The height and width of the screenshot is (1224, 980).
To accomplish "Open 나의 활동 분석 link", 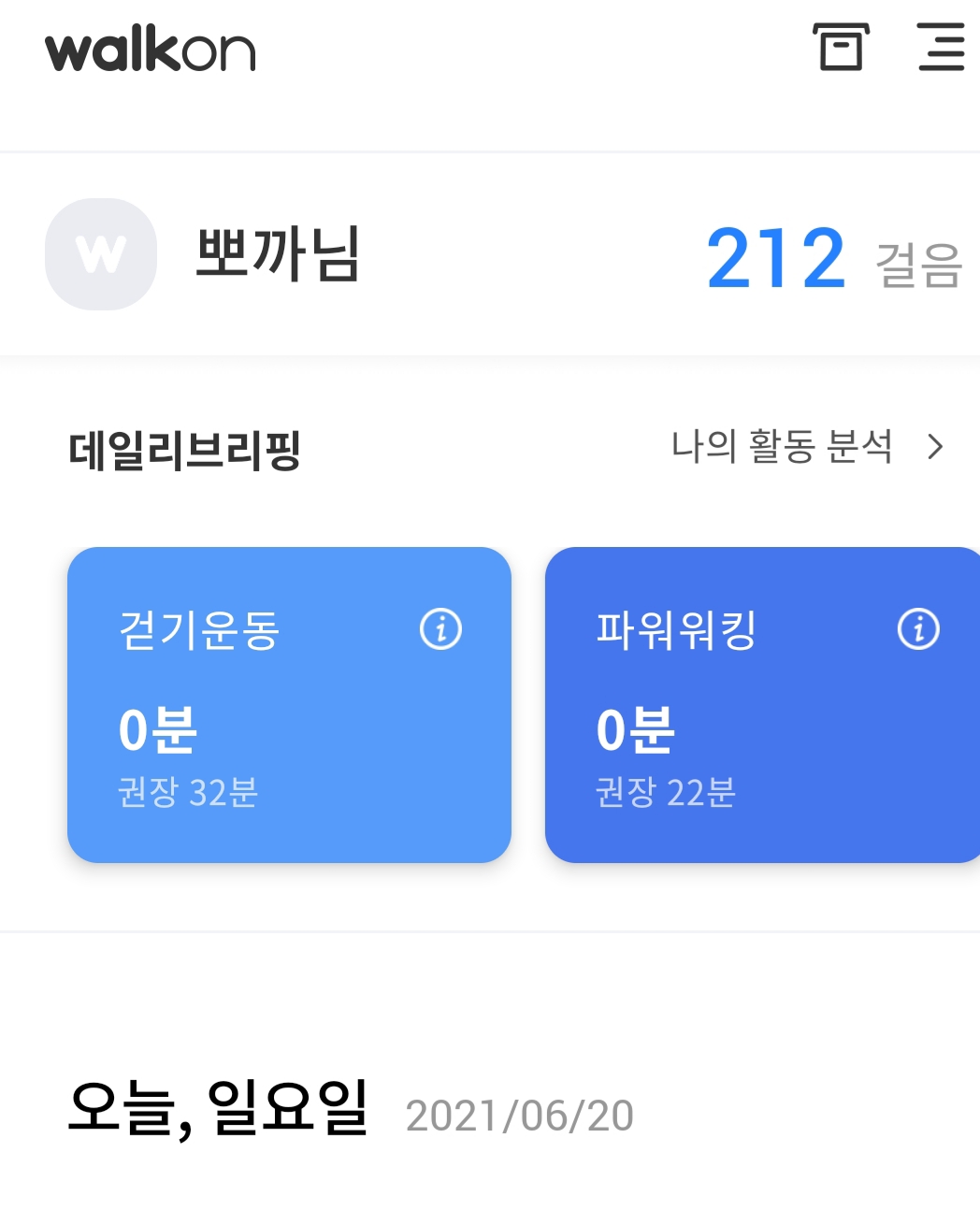I will click(x=805, y=447).
